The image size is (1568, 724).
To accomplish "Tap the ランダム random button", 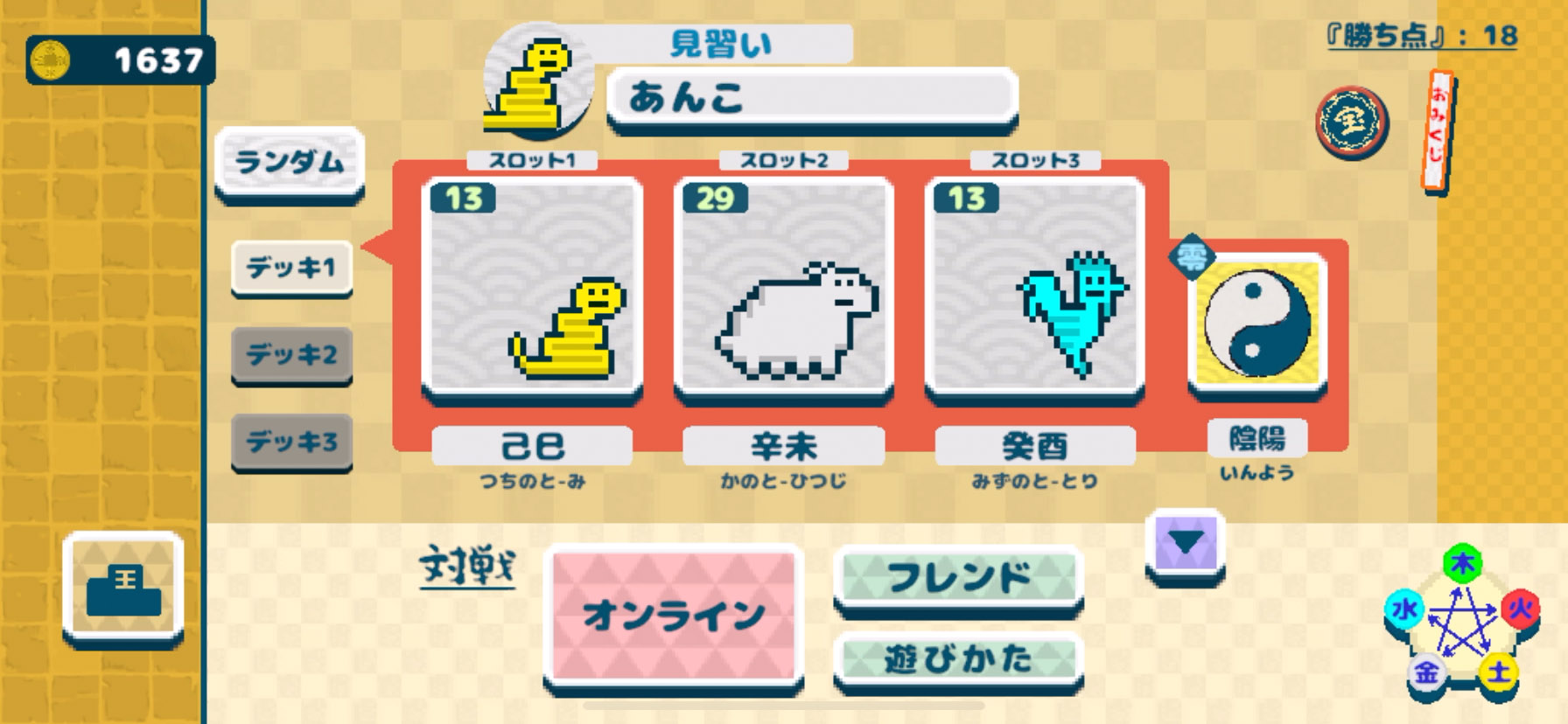I will (x=290, y=163).
